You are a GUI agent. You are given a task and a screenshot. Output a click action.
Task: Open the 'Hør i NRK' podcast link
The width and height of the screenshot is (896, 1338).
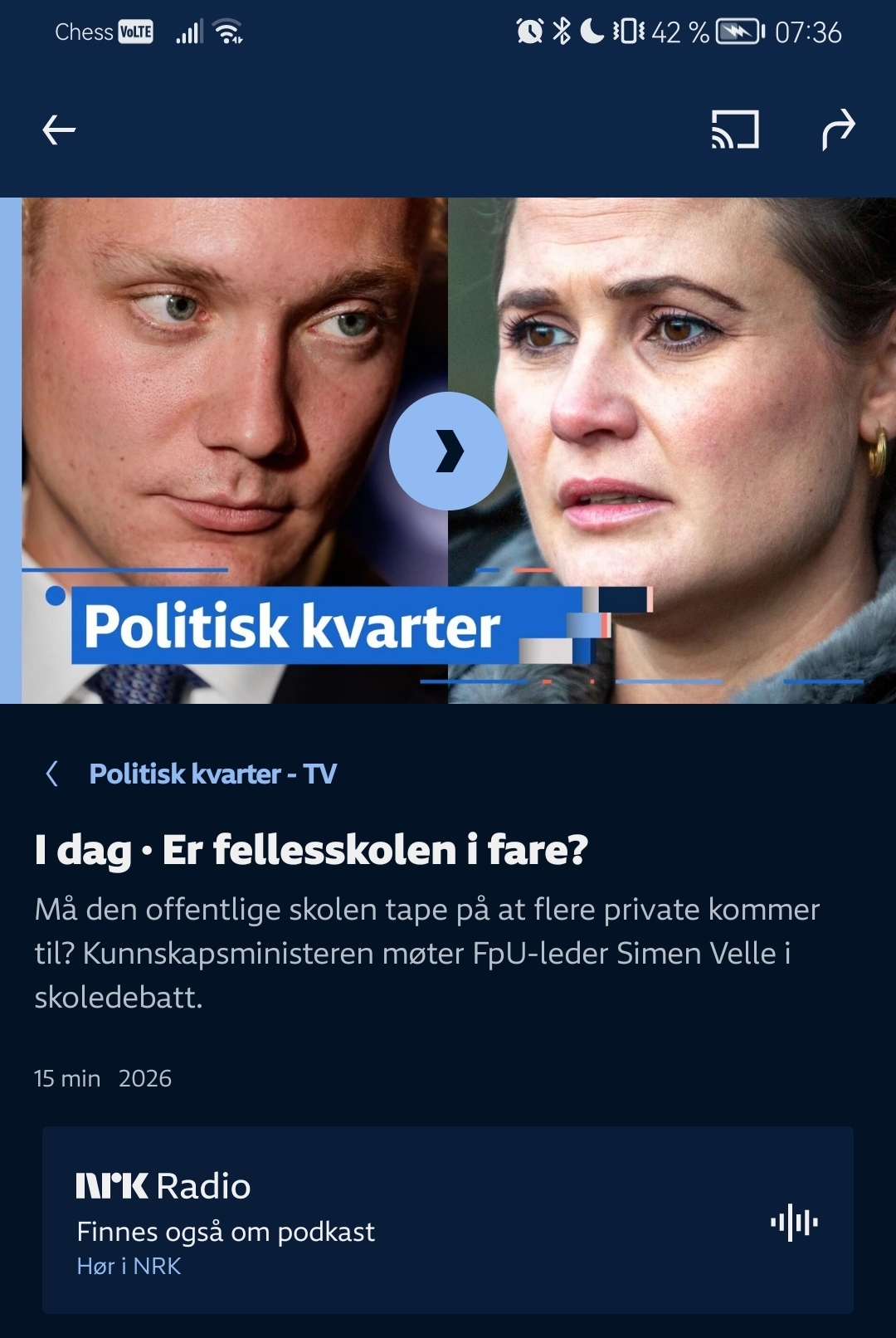coord(129,1266)
